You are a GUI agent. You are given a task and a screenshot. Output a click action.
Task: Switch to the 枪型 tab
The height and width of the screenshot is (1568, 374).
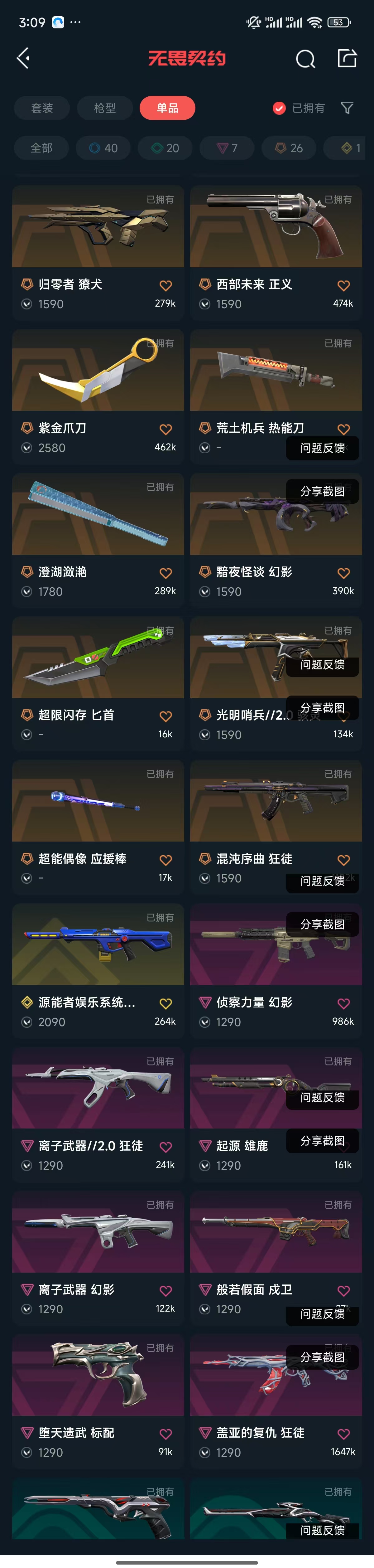[105, 108]
